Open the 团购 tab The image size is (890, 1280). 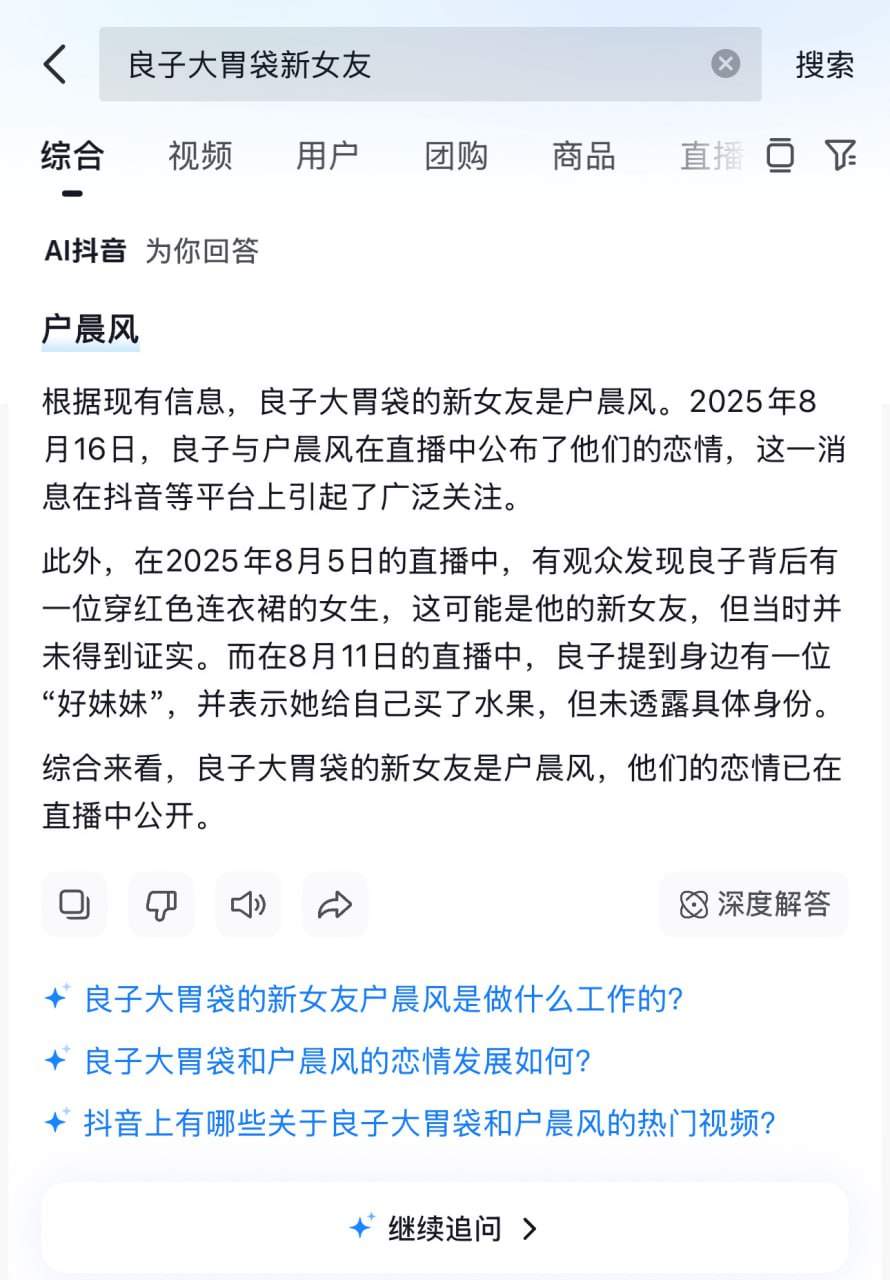(x=456, y=156)
